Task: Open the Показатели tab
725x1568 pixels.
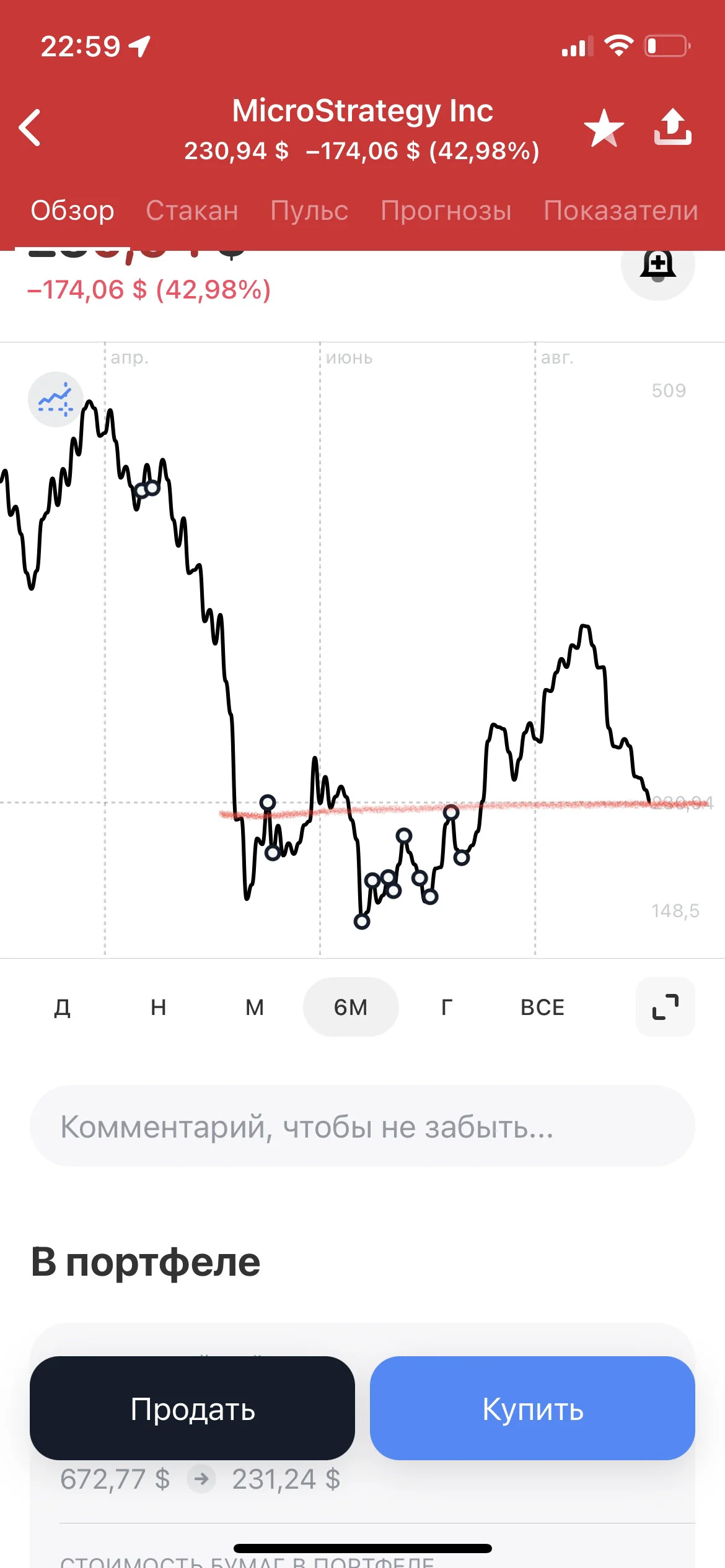Action: point(621,211)
